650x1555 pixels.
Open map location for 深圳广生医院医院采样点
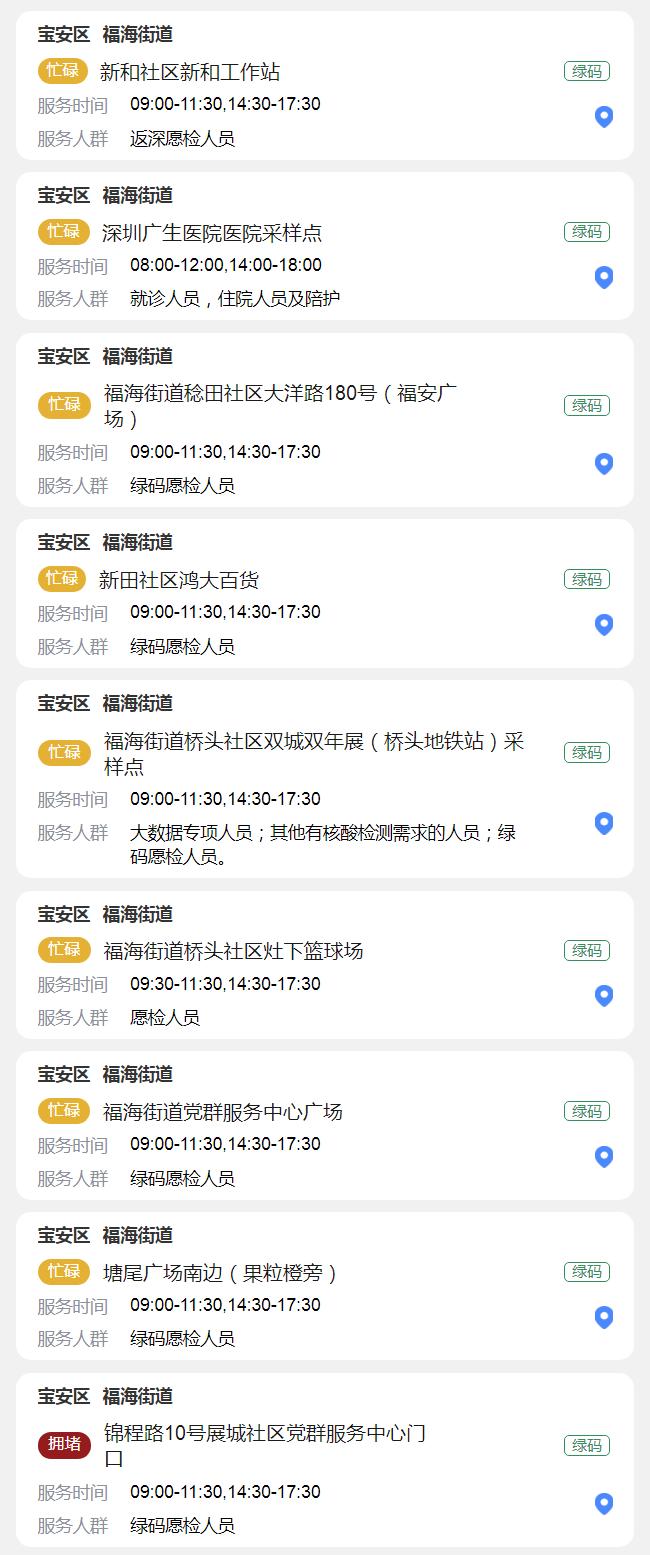coord(603,277)
